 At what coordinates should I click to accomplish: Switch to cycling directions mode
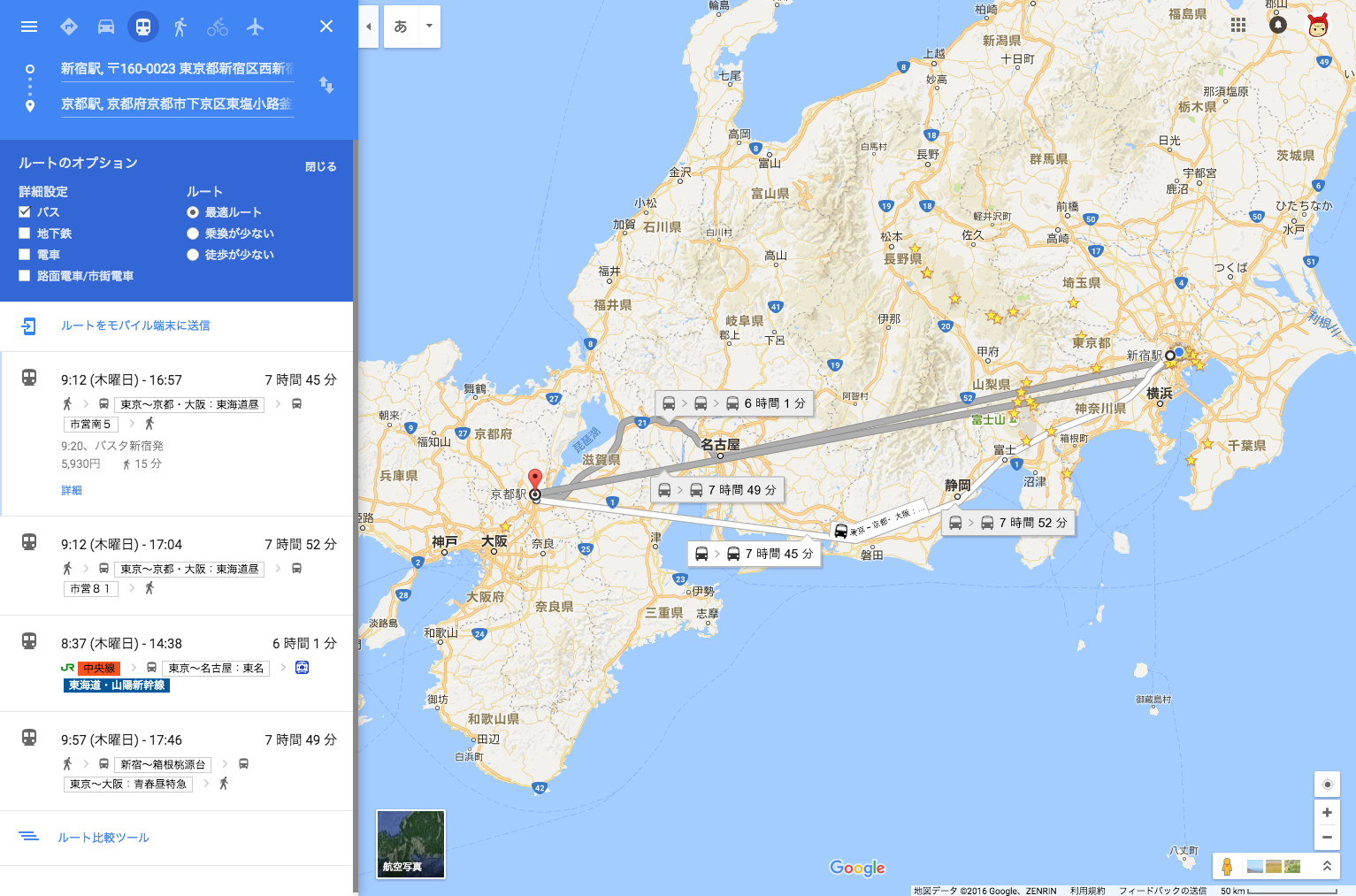point(218,27)
